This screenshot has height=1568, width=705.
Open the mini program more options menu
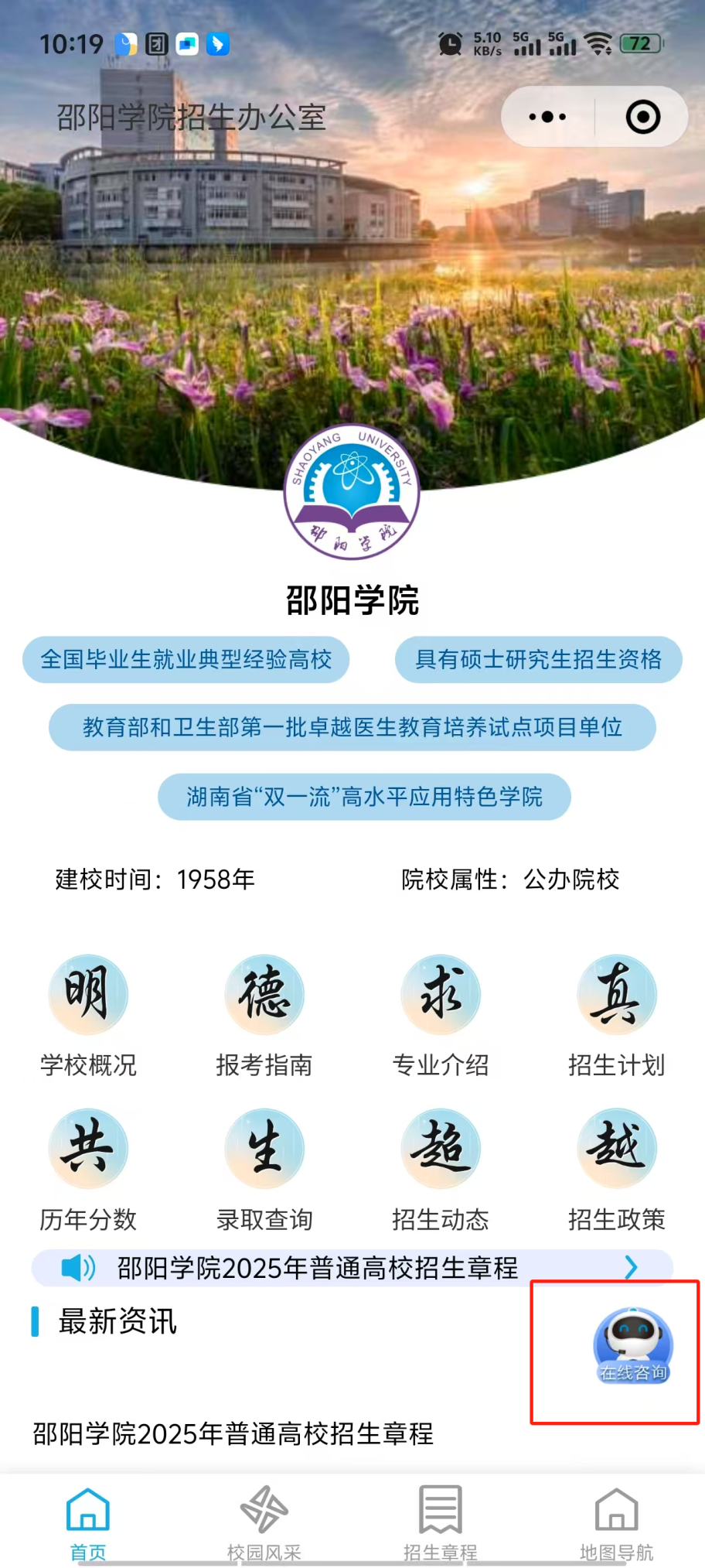[x=547, y=117]
